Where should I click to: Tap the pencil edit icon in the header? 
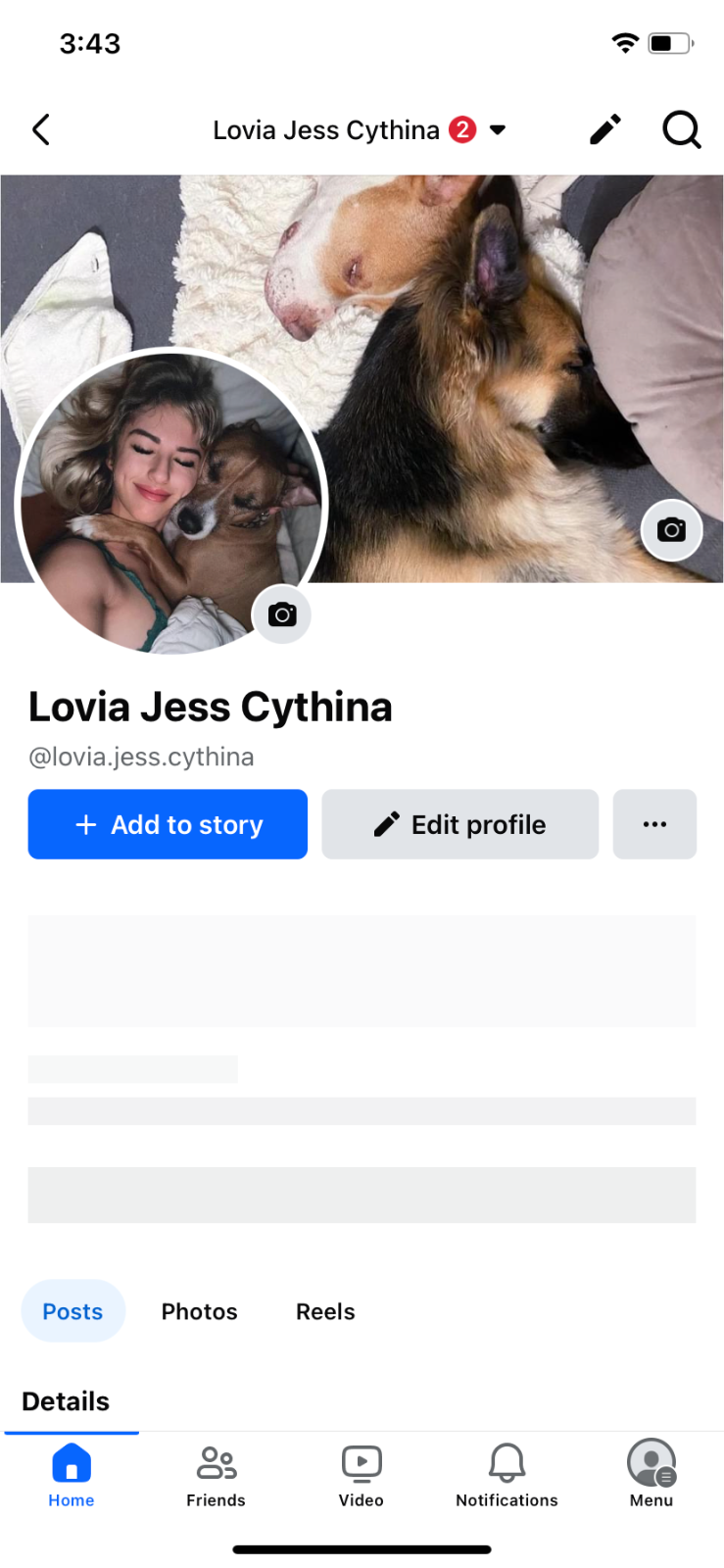pos(604,129)
